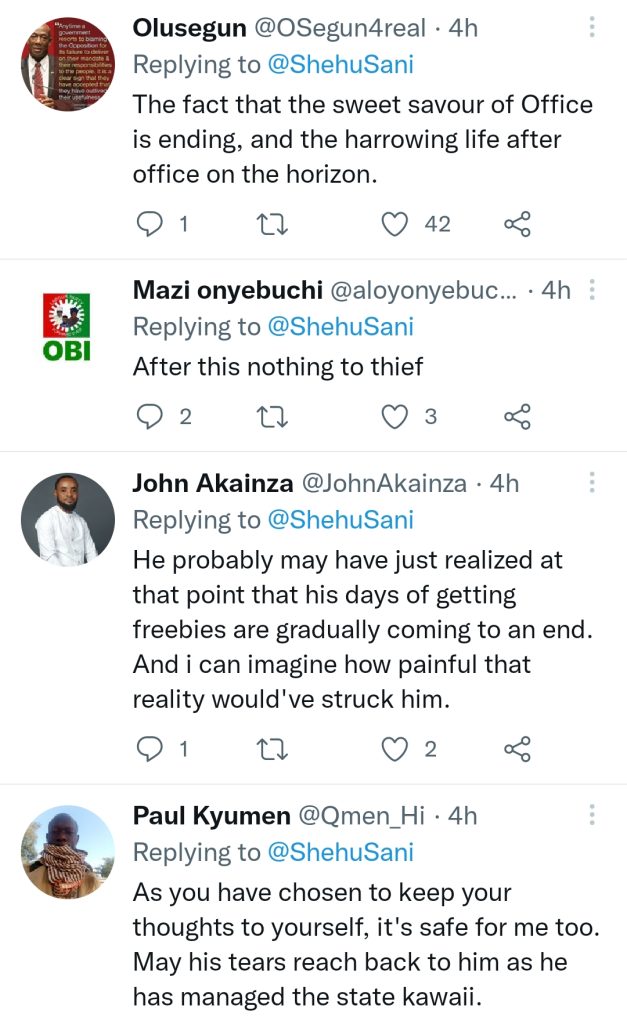
Task: Retweet Mazi onyebuchi's reply
Action: click(x=272, y=416)
